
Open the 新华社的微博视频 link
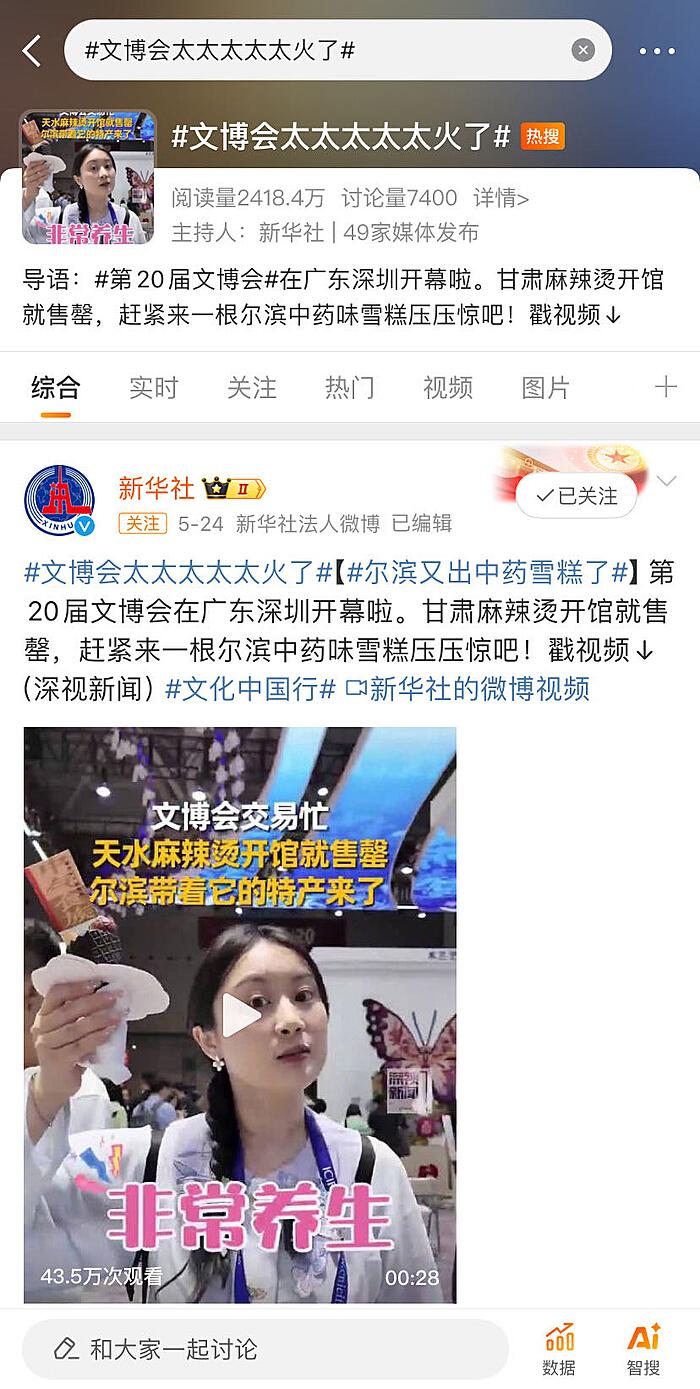(x=468, y=688)
